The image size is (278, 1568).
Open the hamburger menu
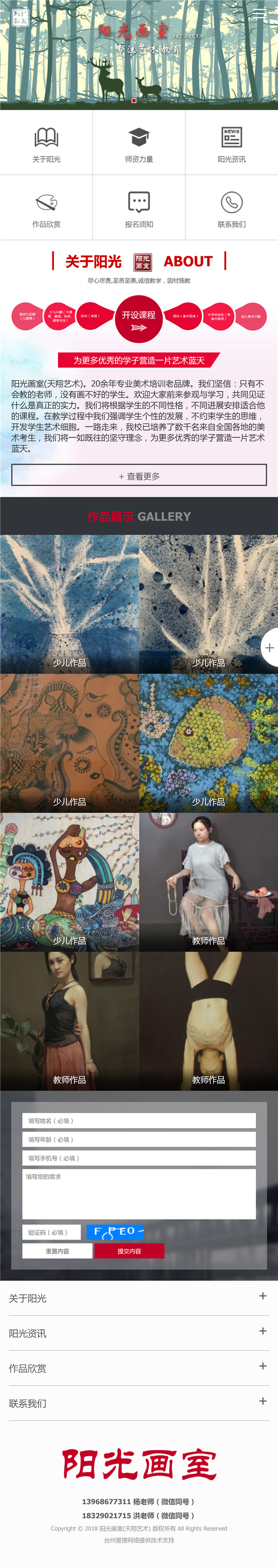pos(260,14)
